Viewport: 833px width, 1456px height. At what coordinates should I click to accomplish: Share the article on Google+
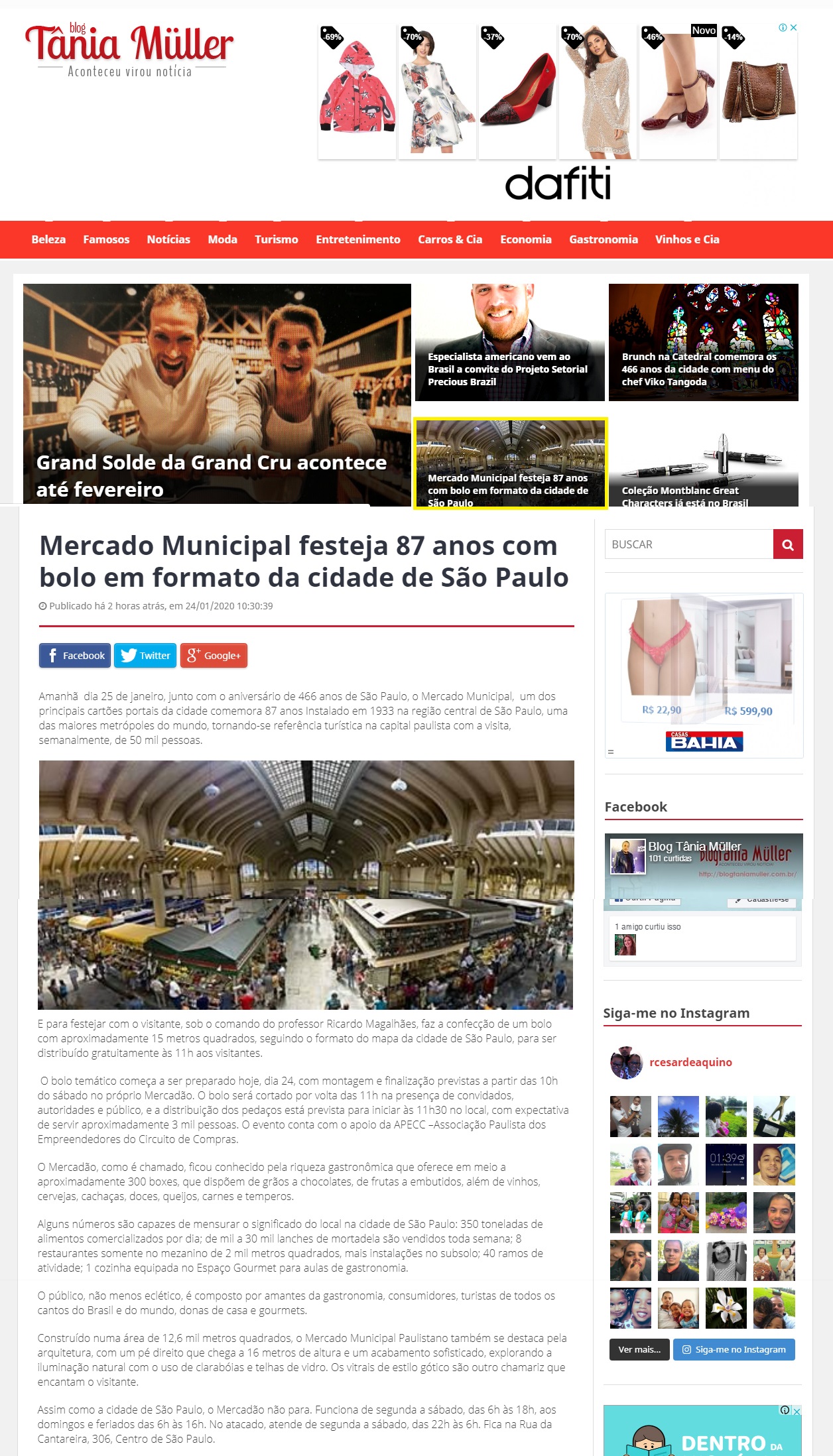(x=214, y=655)
